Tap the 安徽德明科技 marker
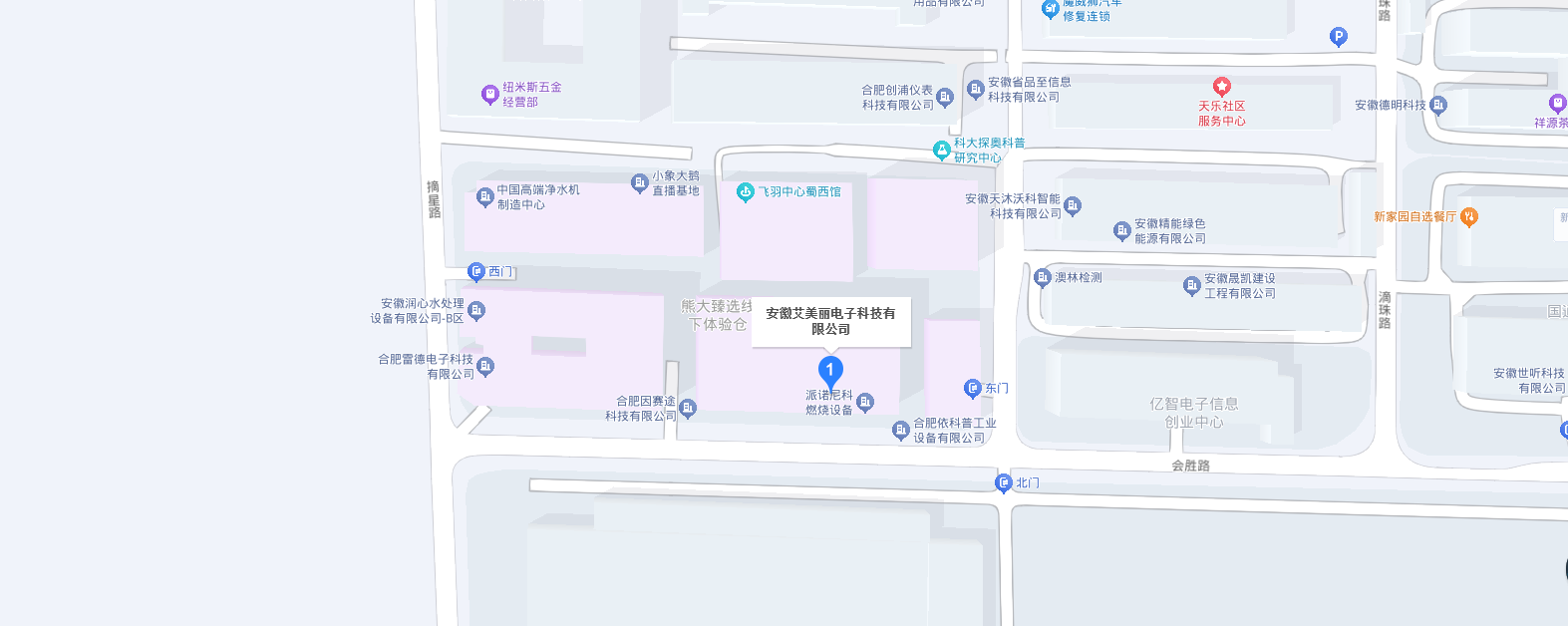Image resolution: width=1568 pixels, height=626 pixels. (1438, 106)
